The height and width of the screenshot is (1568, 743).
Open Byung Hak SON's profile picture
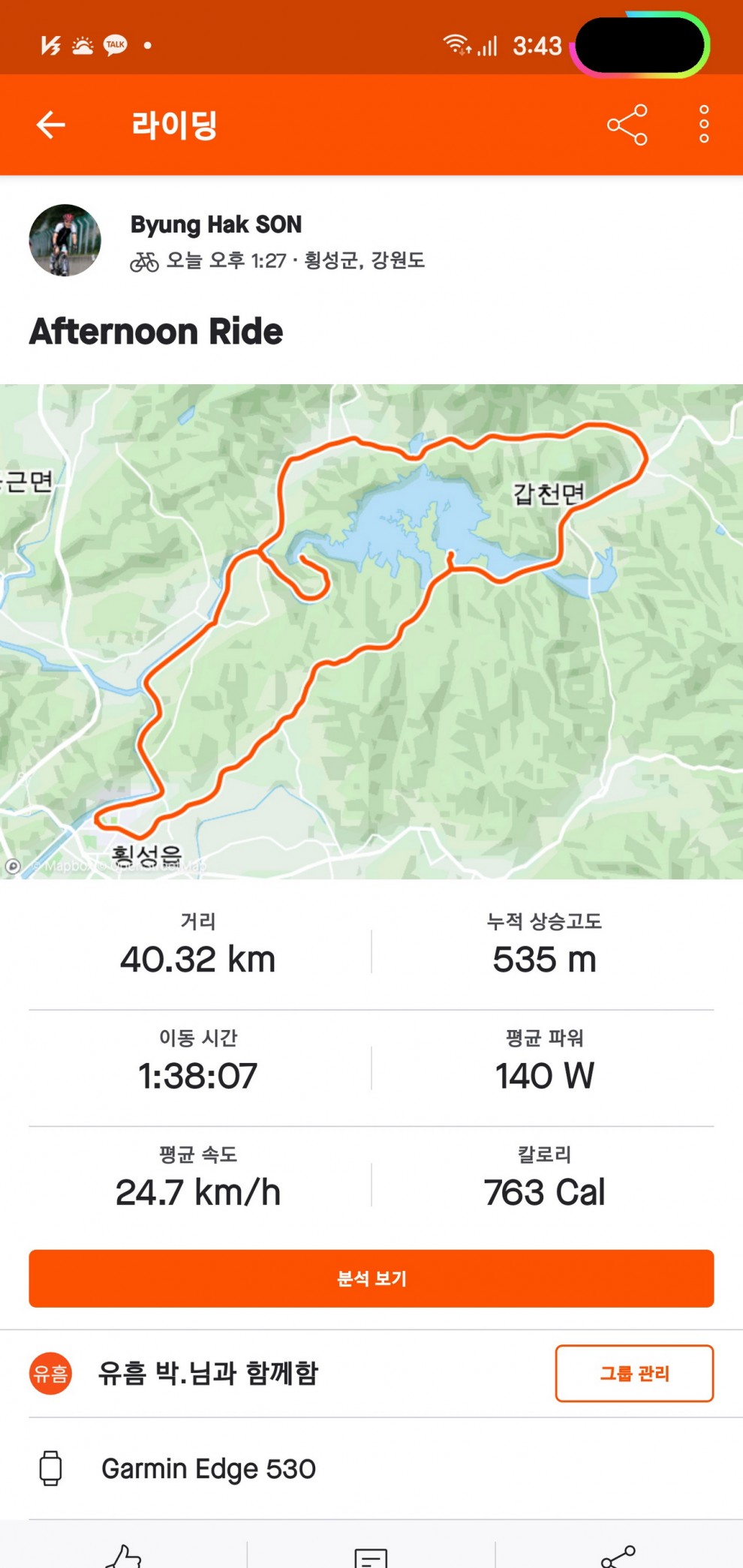(65, 240)
